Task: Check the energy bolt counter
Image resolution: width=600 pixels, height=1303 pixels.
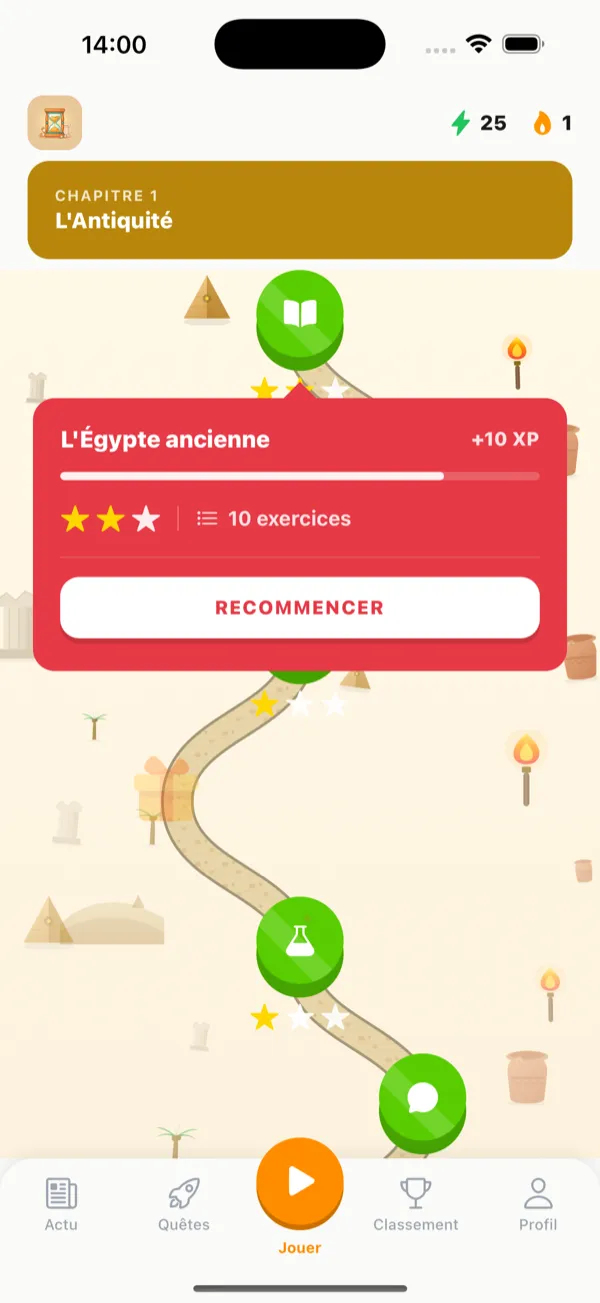Action: (479, 123)
